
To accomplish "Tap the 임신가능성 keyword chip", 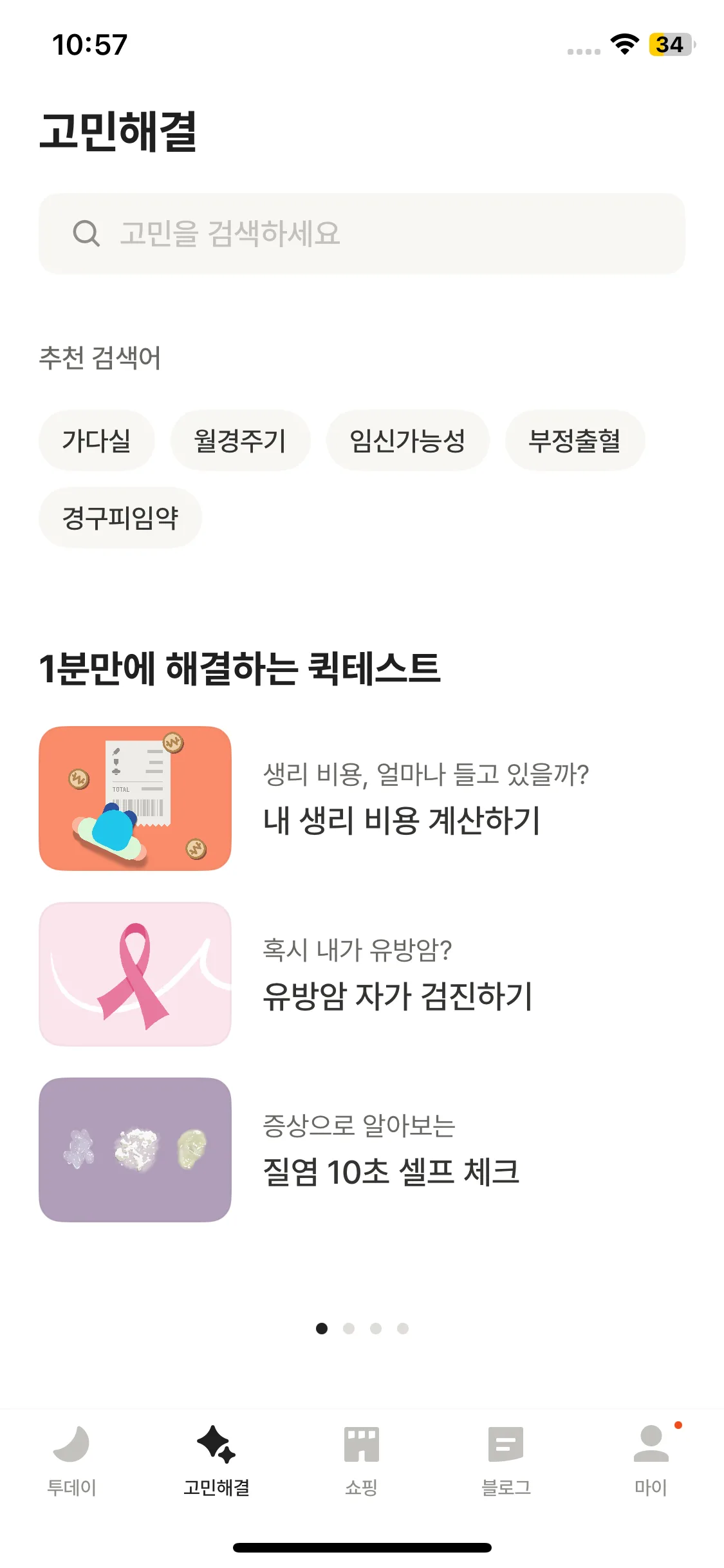I will [407, 441].
